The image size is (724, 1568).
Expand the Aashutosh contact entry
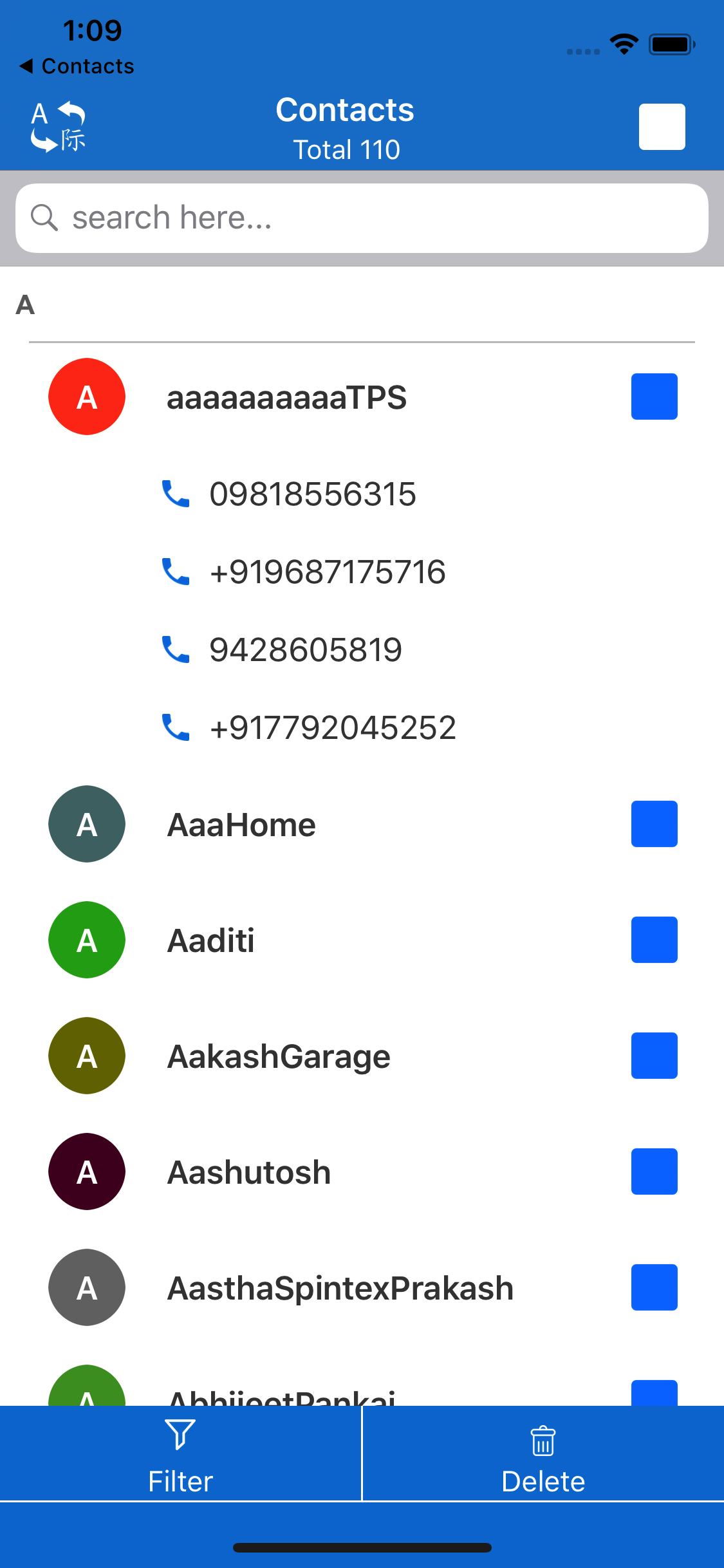click(x=248, y=1171)
